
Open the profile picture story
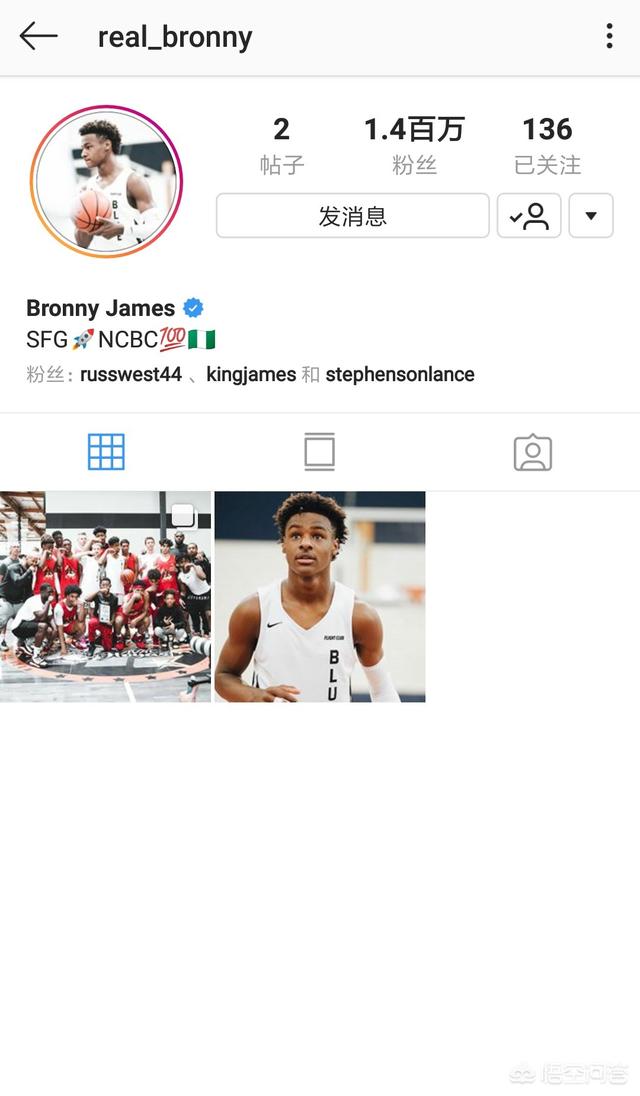pyautogui.click(x=106, y=181)
